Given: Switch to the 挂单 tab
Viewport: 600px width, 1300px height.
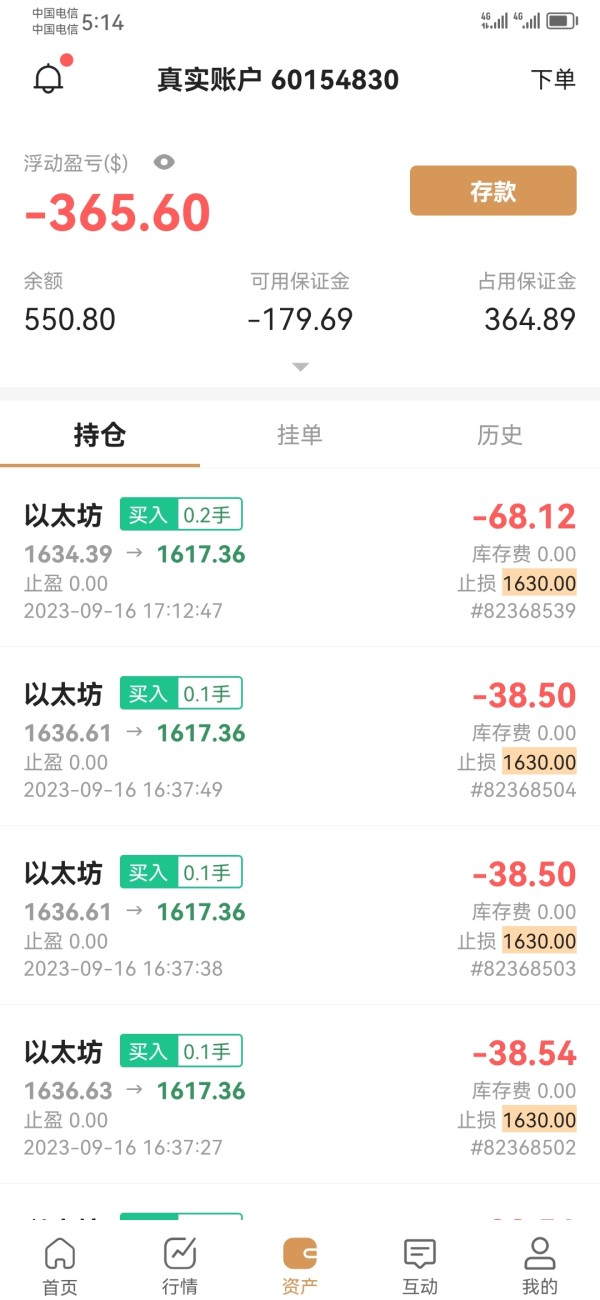Looking at the screenshot, I should click(300, 435).
